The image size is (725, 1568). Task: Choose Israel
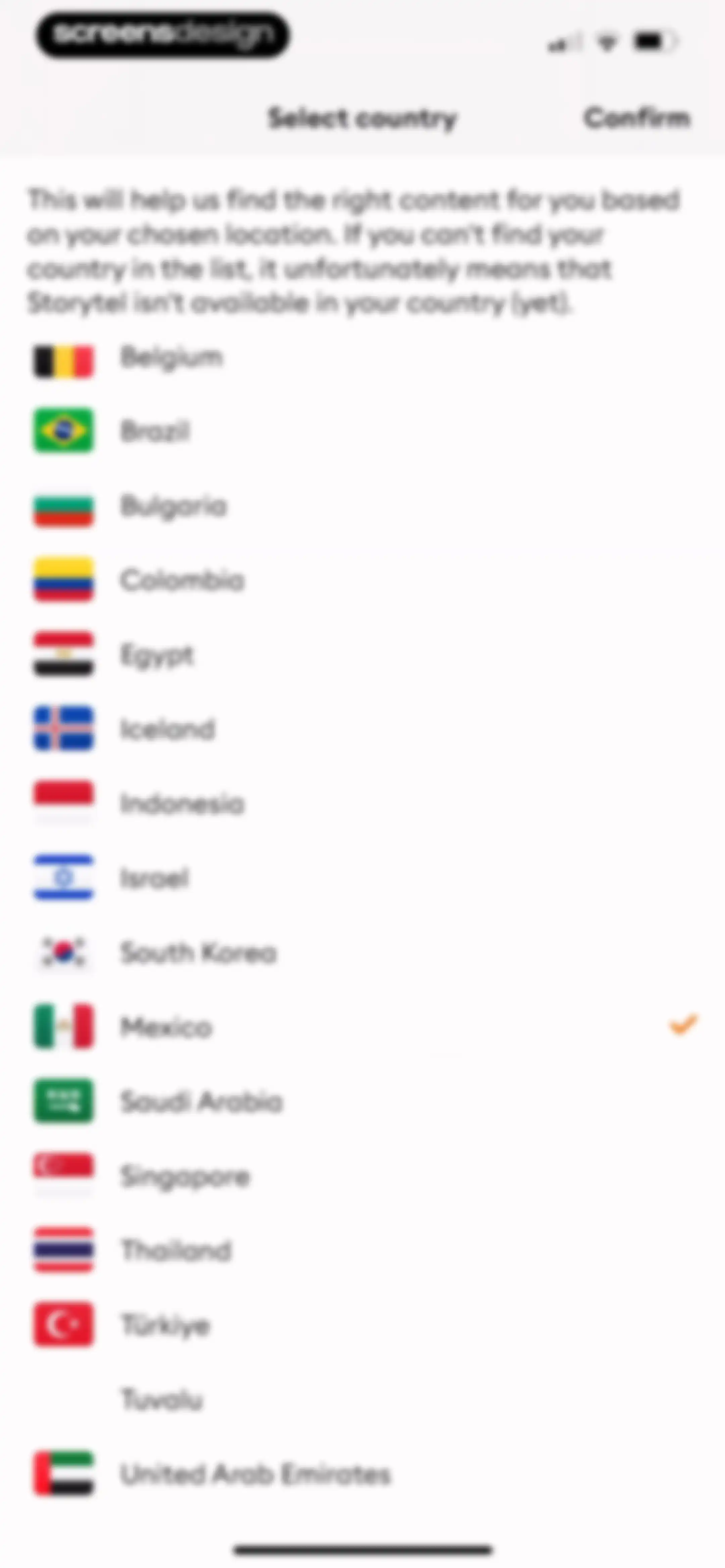pyautogui.click(x=362, y=878)
